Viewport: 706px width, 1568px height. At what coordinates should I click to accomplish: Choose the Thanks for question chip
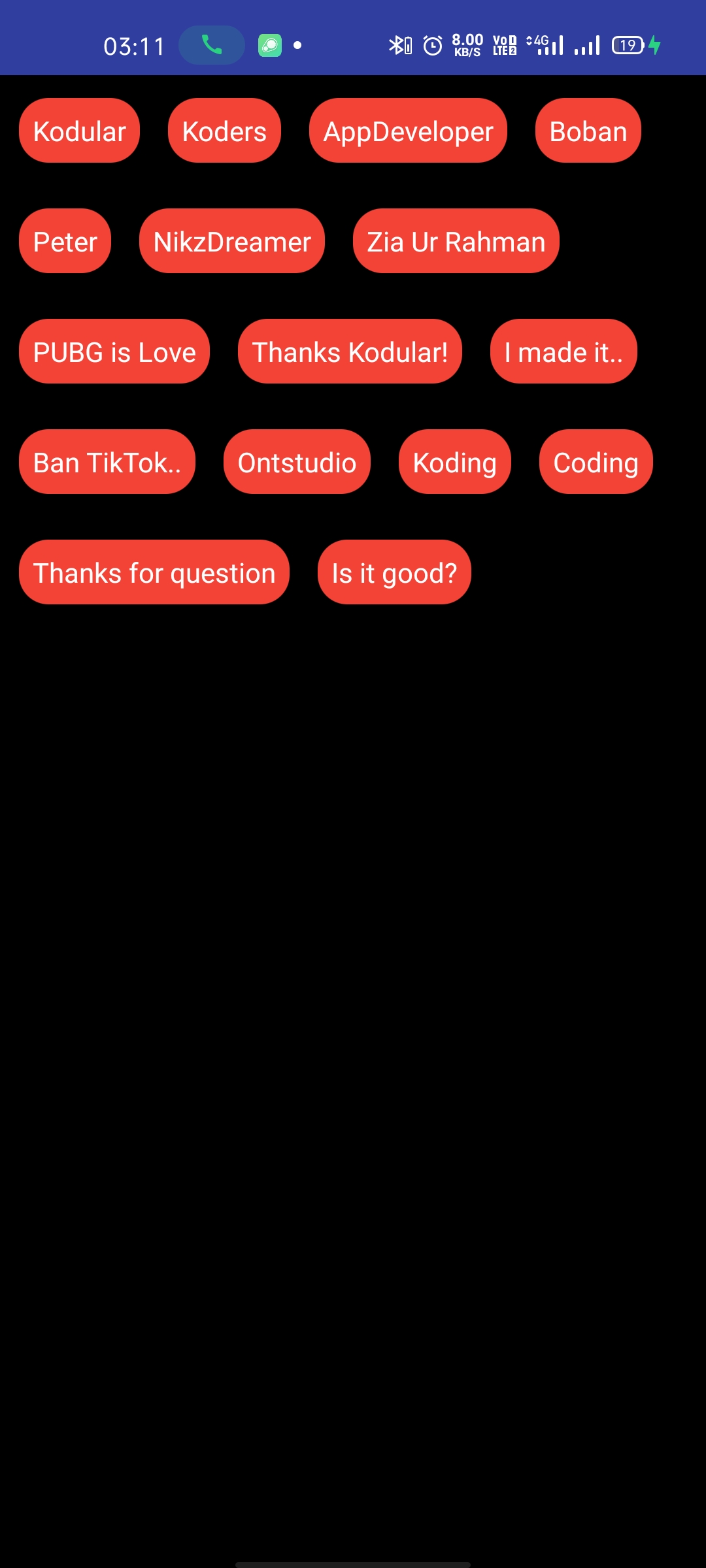tap(154, 572)
